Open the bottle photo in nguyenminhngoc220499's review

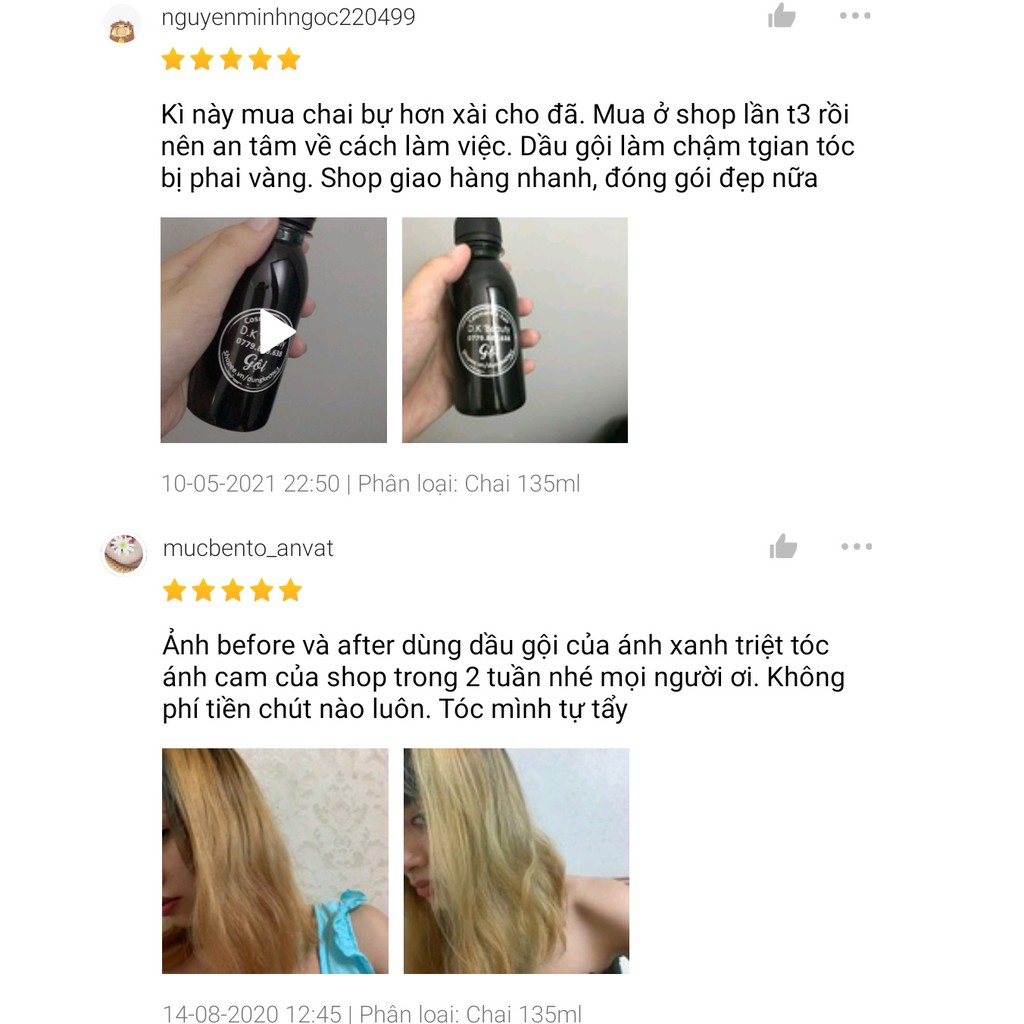(515, 331)
